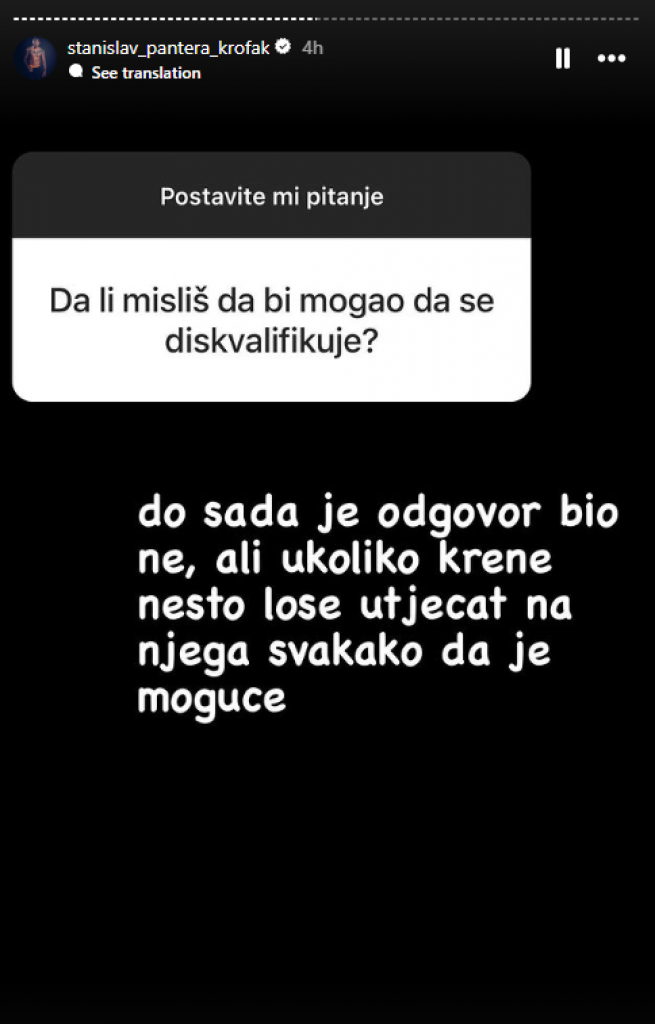
Task: Open stanislav_pantera_krofak profile picture
Action: 35,59
